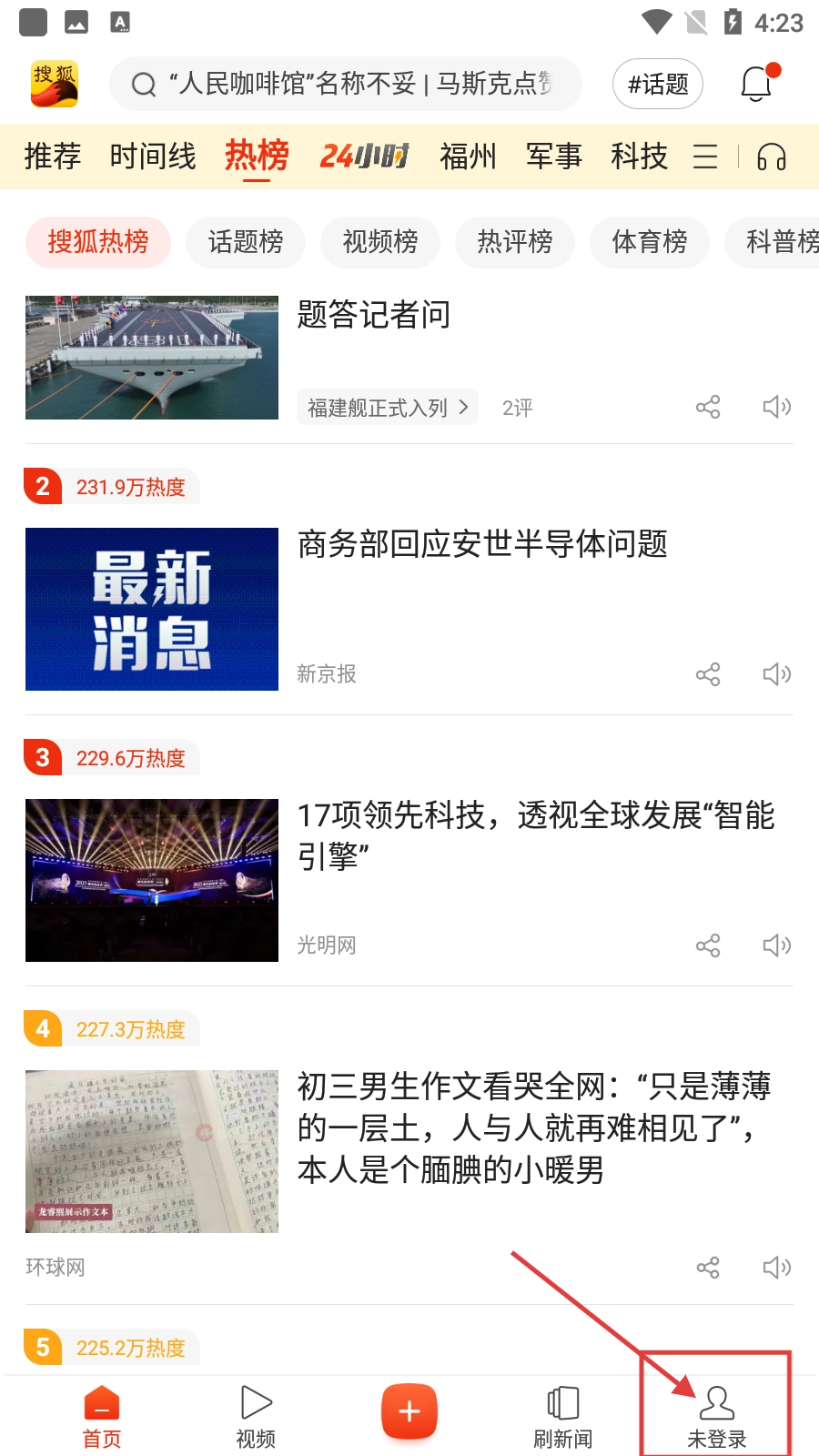Go to the 视频 tab
The width and height of the screenshot is (819, 1456).
point(256,1416)
